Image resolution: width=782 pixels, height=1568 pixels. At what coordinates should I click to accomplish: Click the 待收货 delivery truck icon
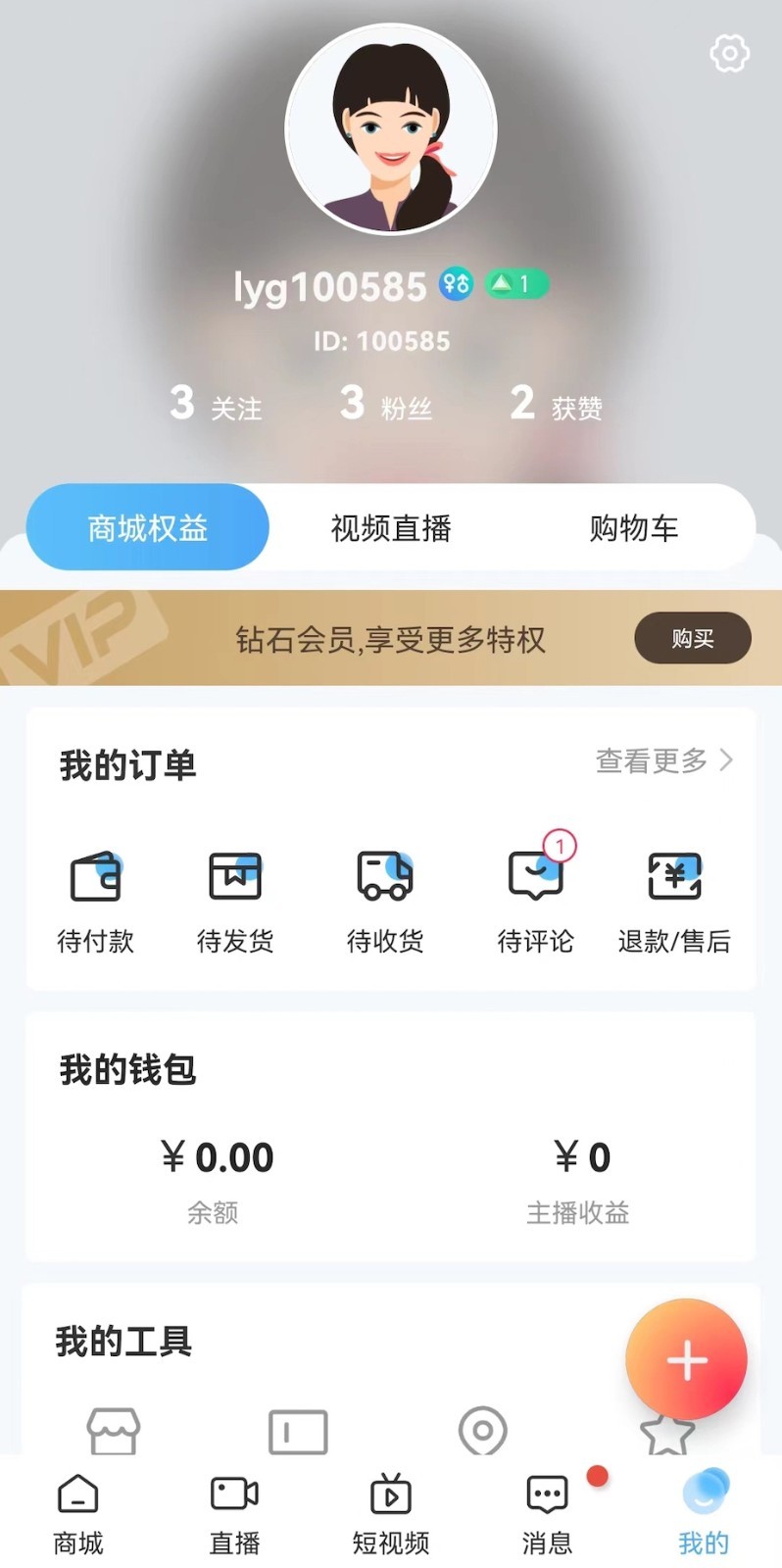point(384,878)
